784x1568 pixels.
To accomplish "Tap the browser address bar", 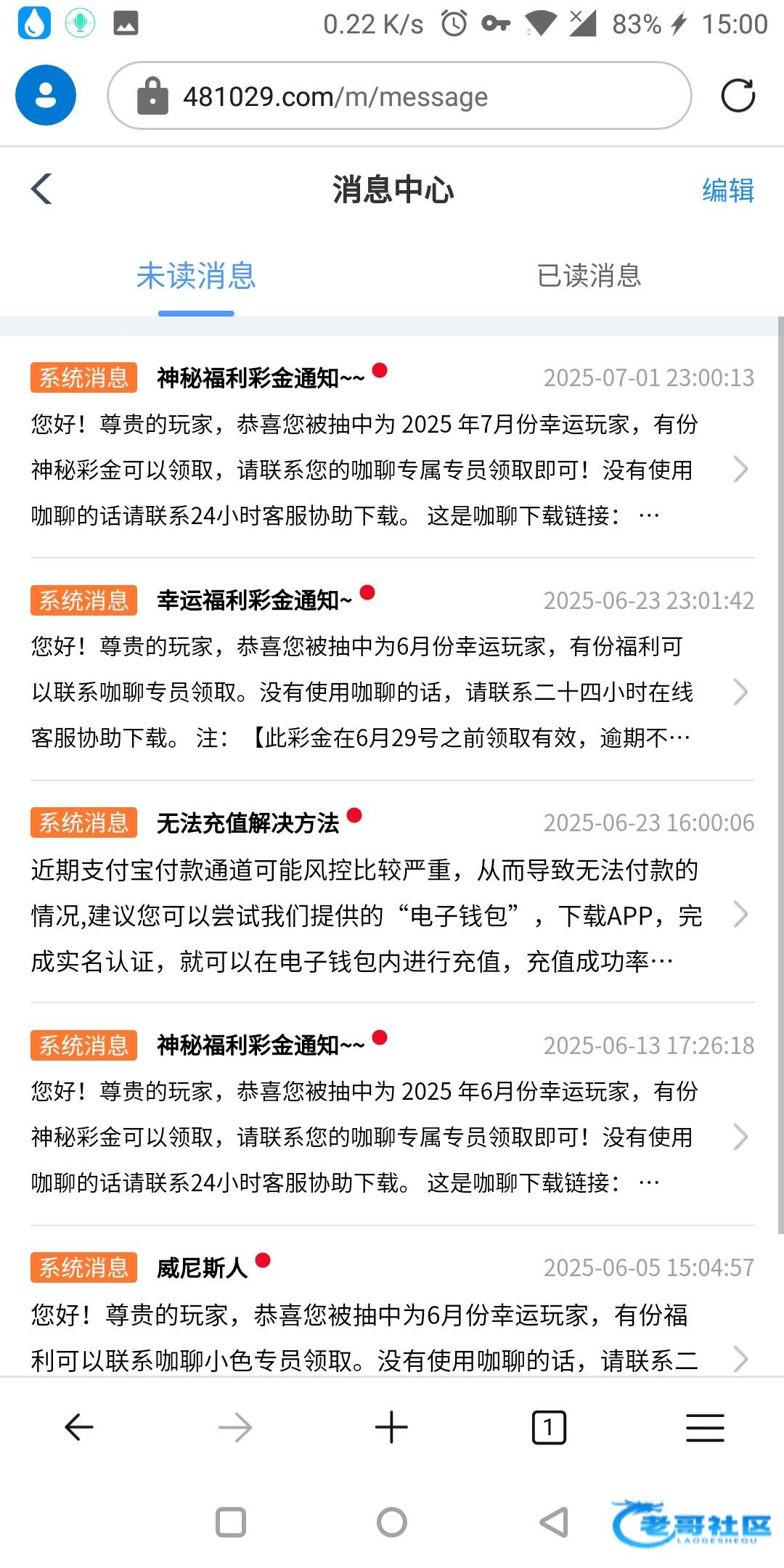I will [399, 96].
